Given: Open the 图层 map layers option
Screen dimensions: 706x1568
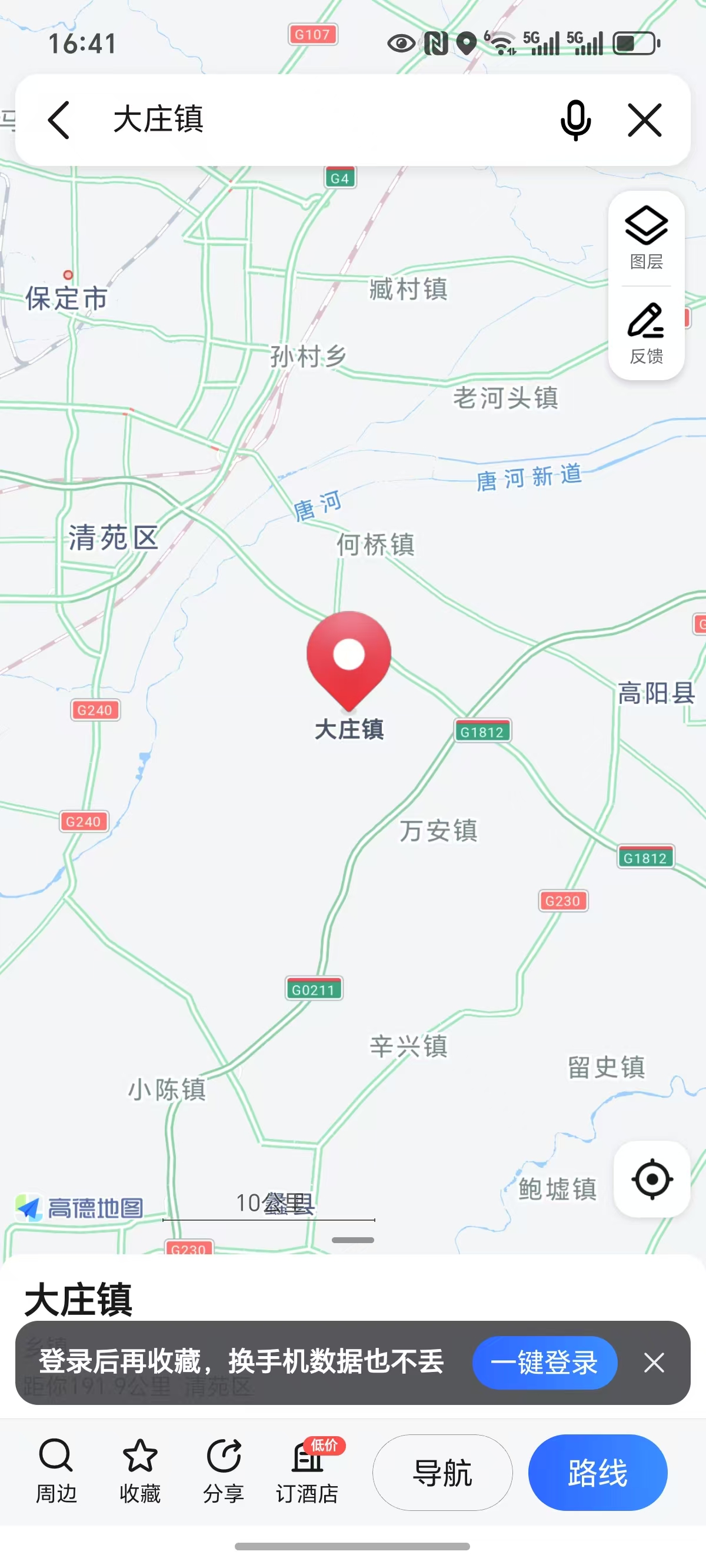Looking at the screenshot, I should pos(647,238).
